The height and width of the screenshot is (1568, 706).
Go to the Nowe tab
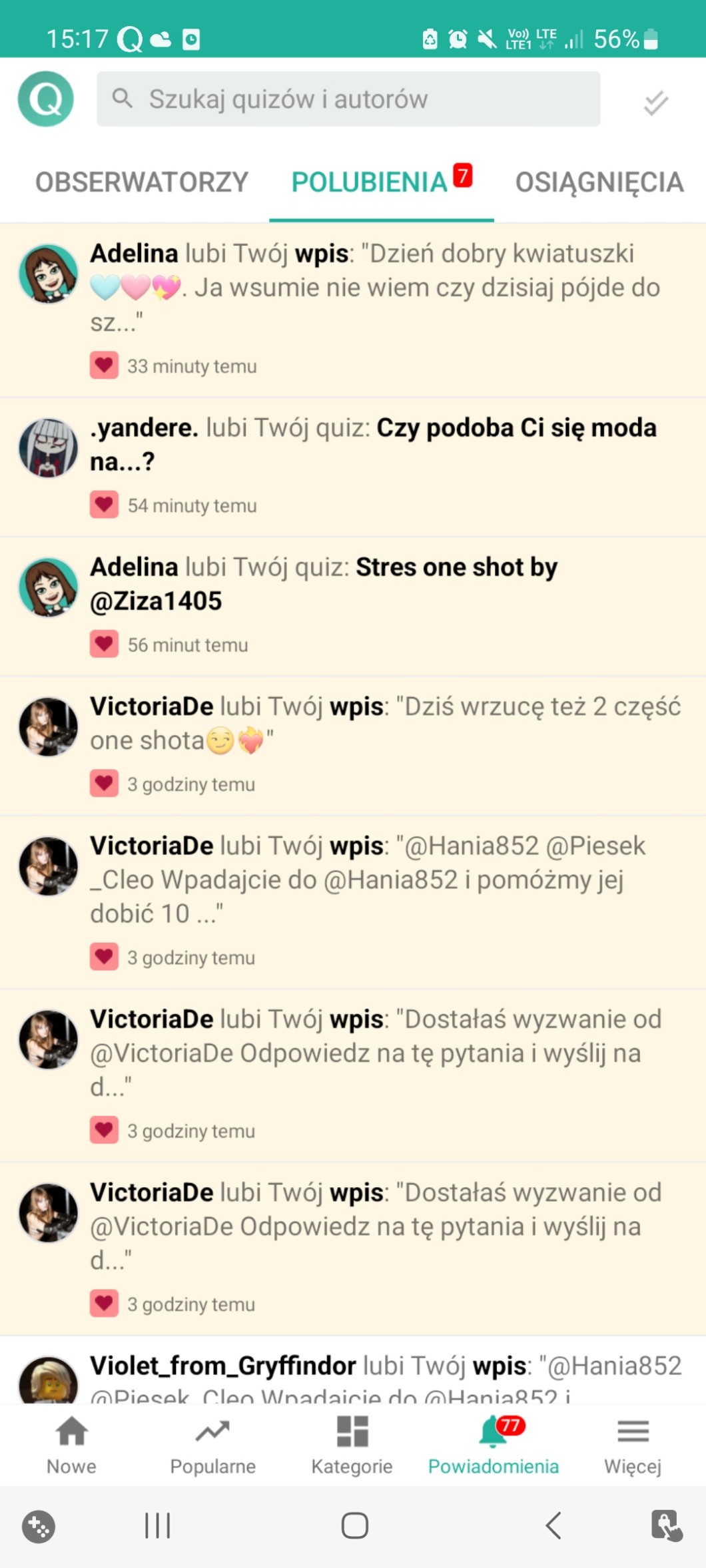click(x=71, y=1445)
